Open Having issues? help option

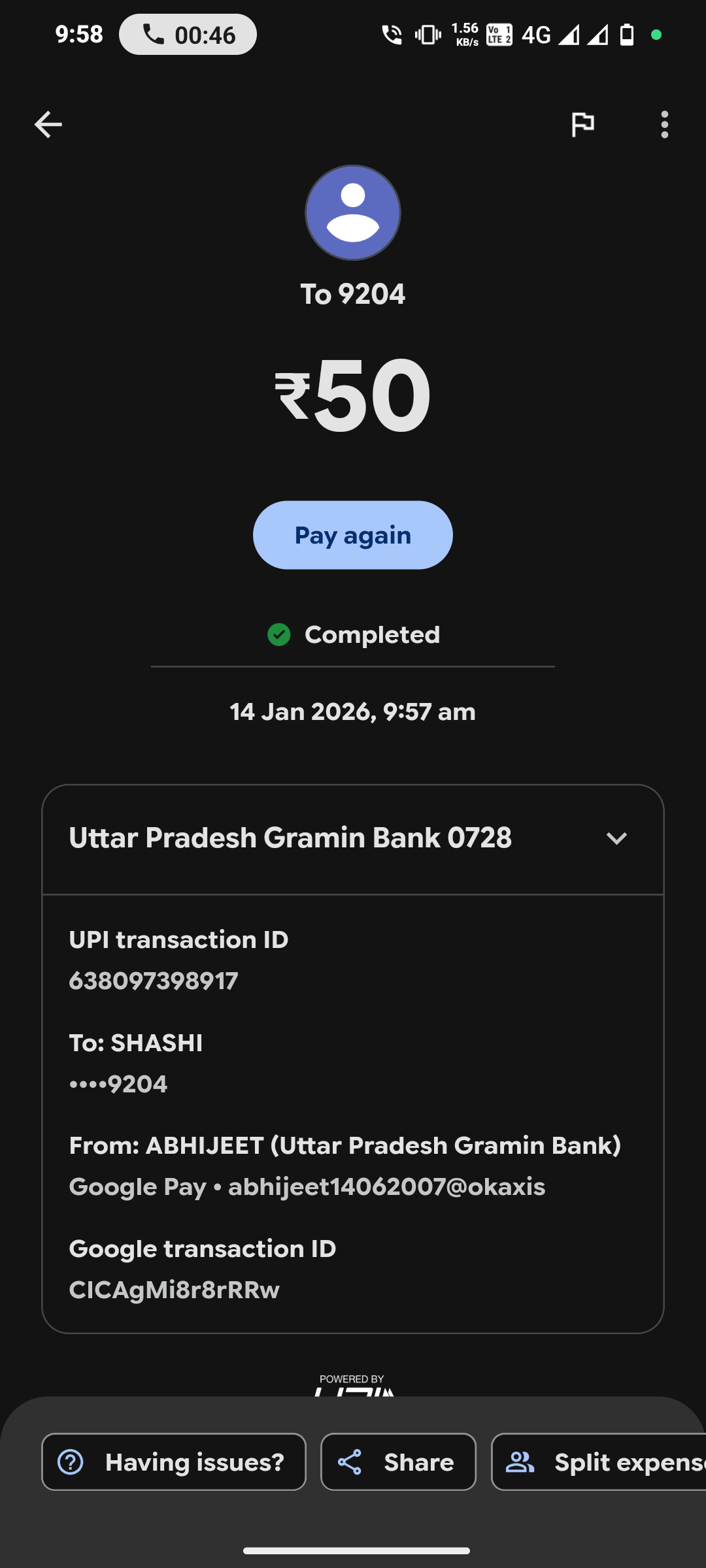[174, 1462]
